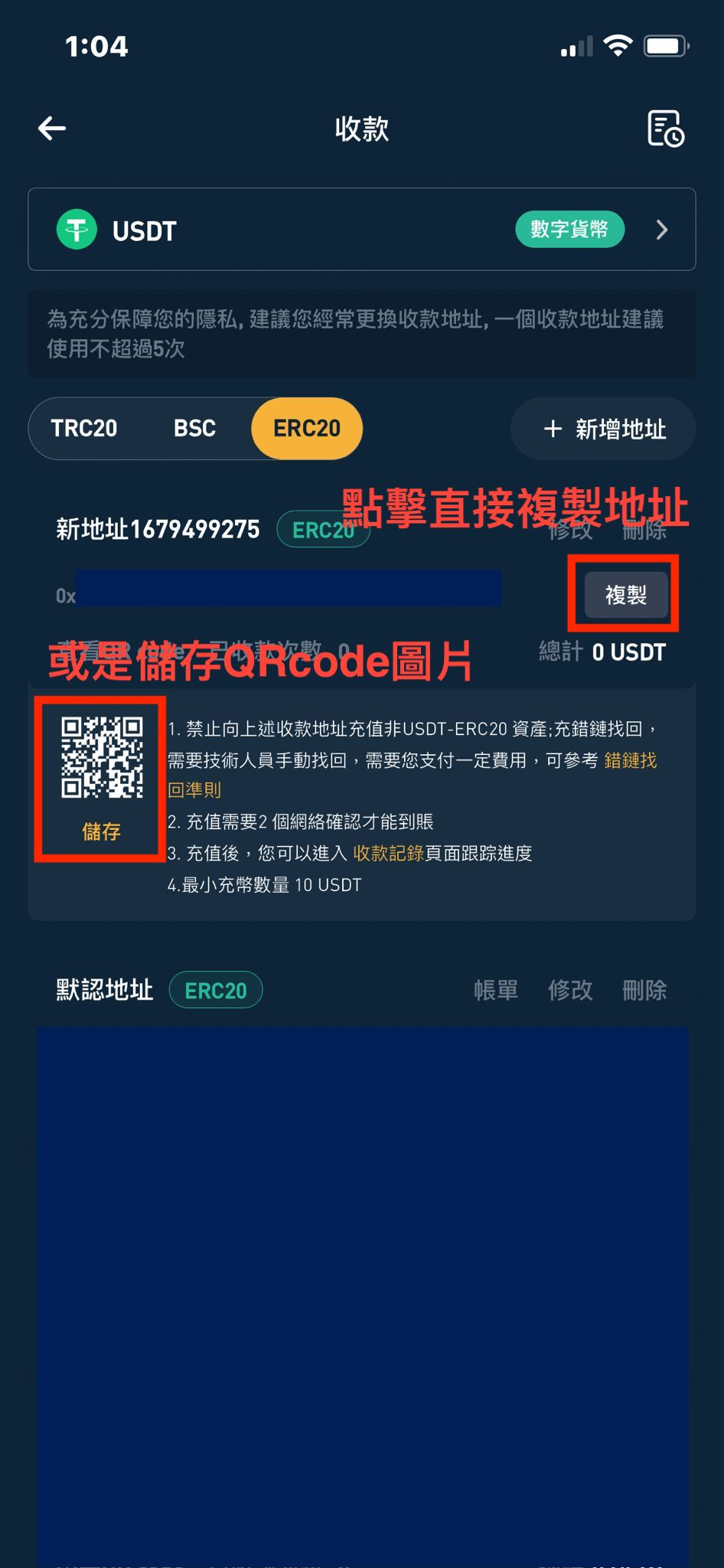Tap 修改 for the 默認地址

(570, 990)
